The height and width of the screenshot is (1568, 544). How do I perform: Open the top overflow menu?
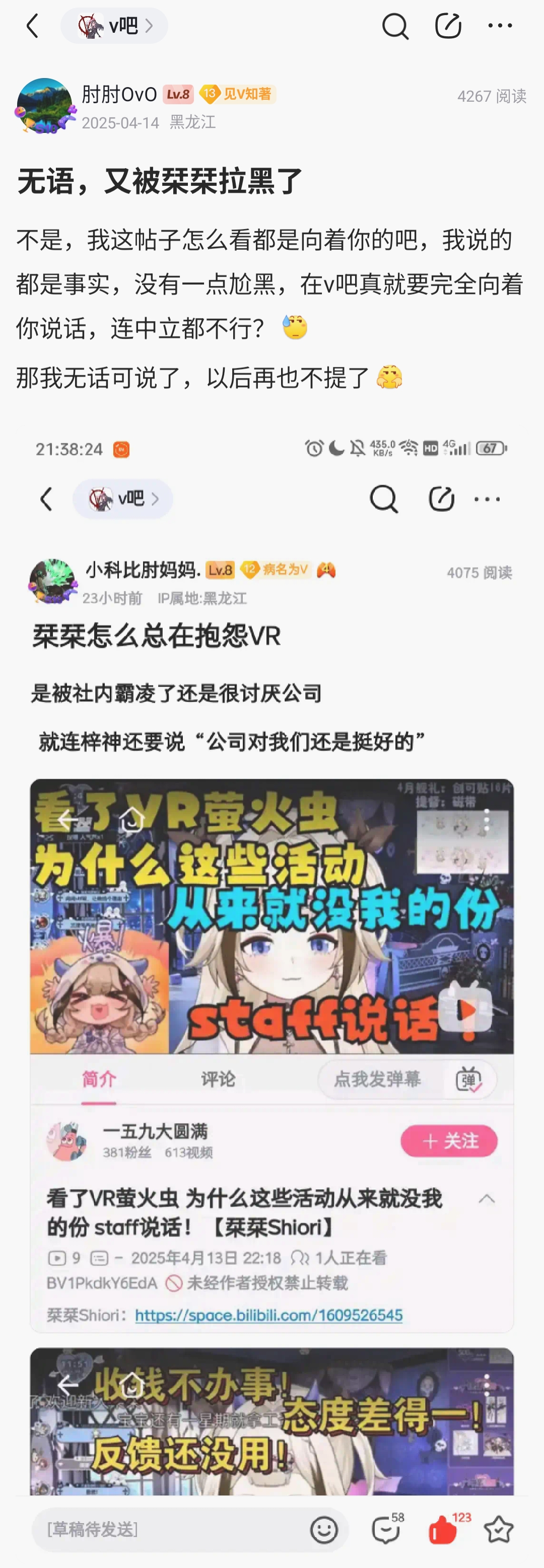[500, 26]
